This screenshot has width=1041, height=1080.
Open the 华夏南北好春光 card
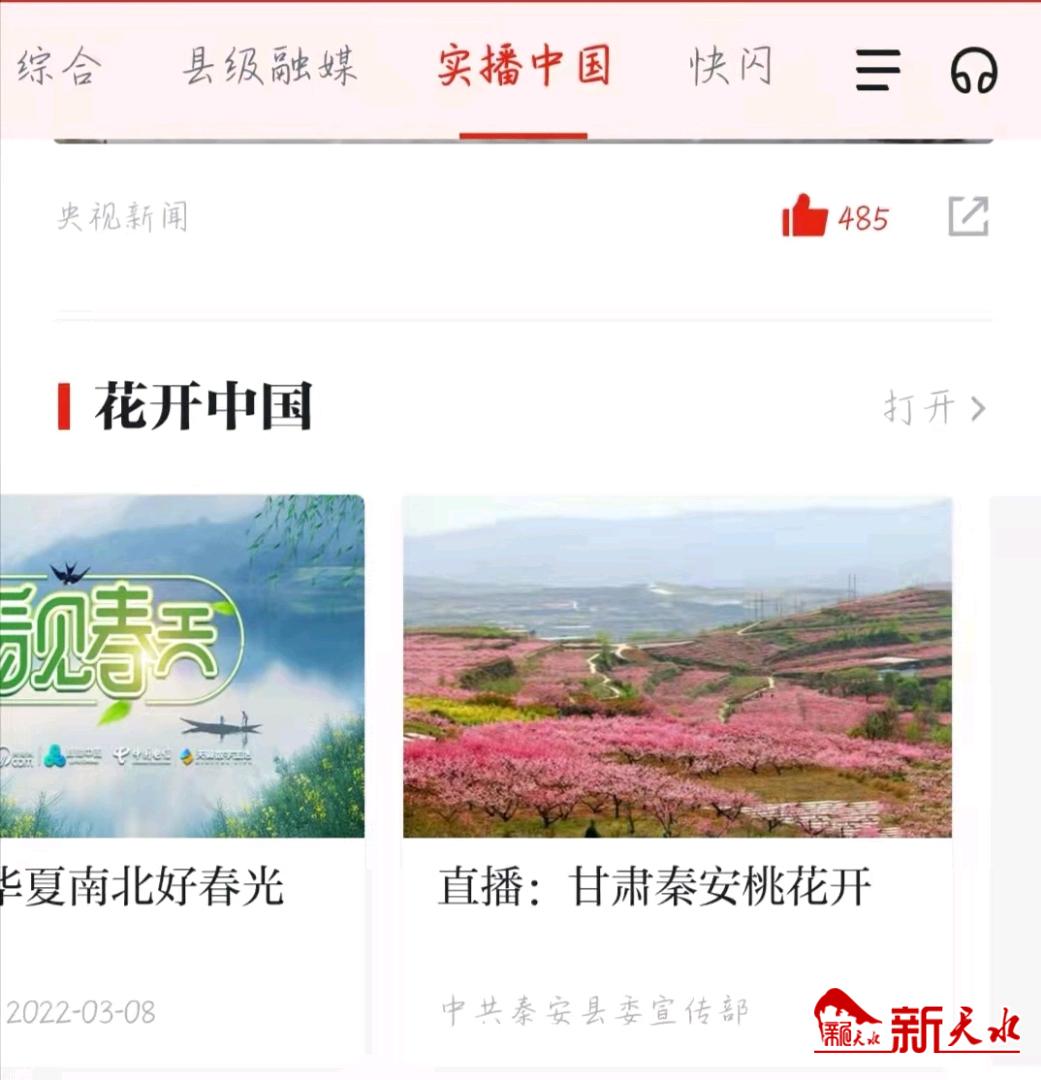pyautogui.click(x=180, y=700)
